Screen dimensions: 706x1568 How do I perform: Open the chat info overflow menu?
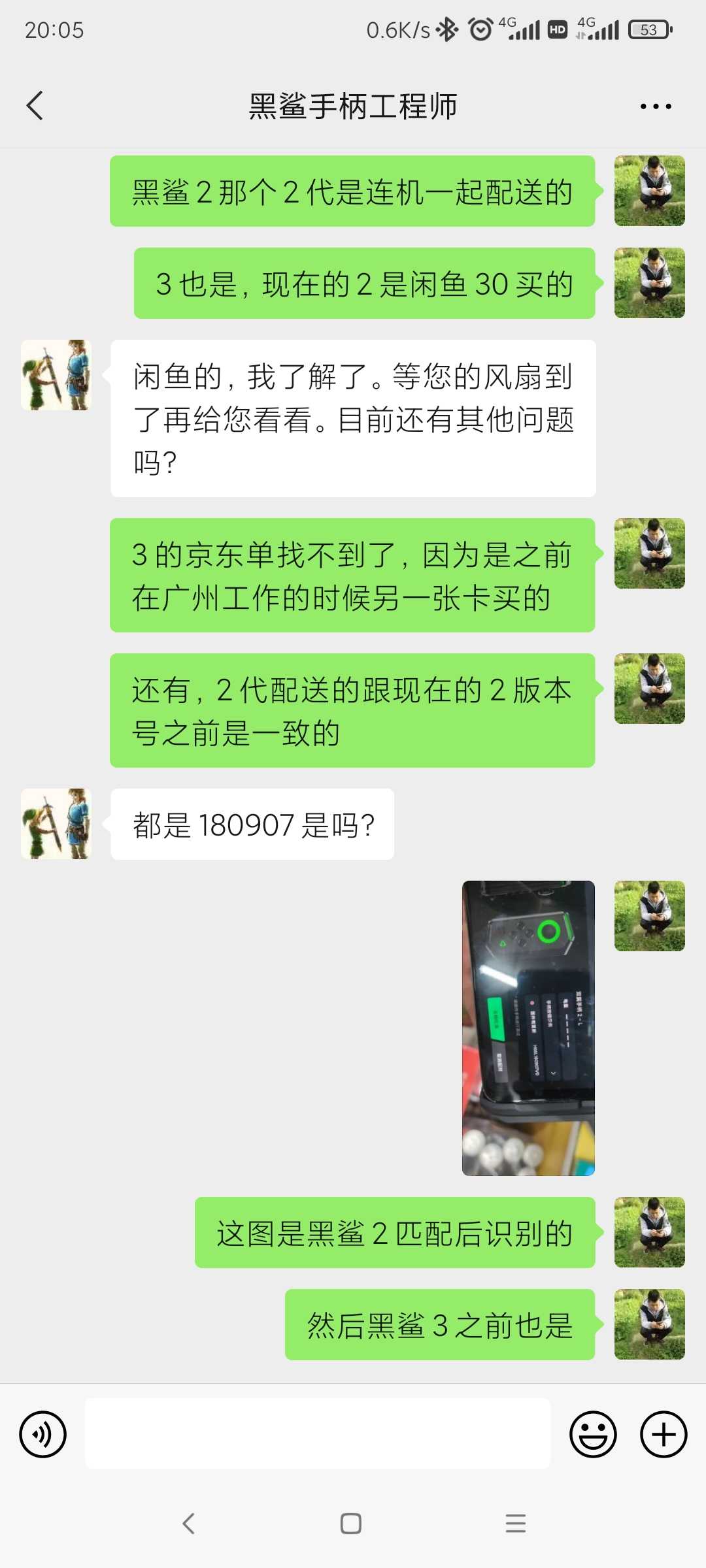coord(656,106)
